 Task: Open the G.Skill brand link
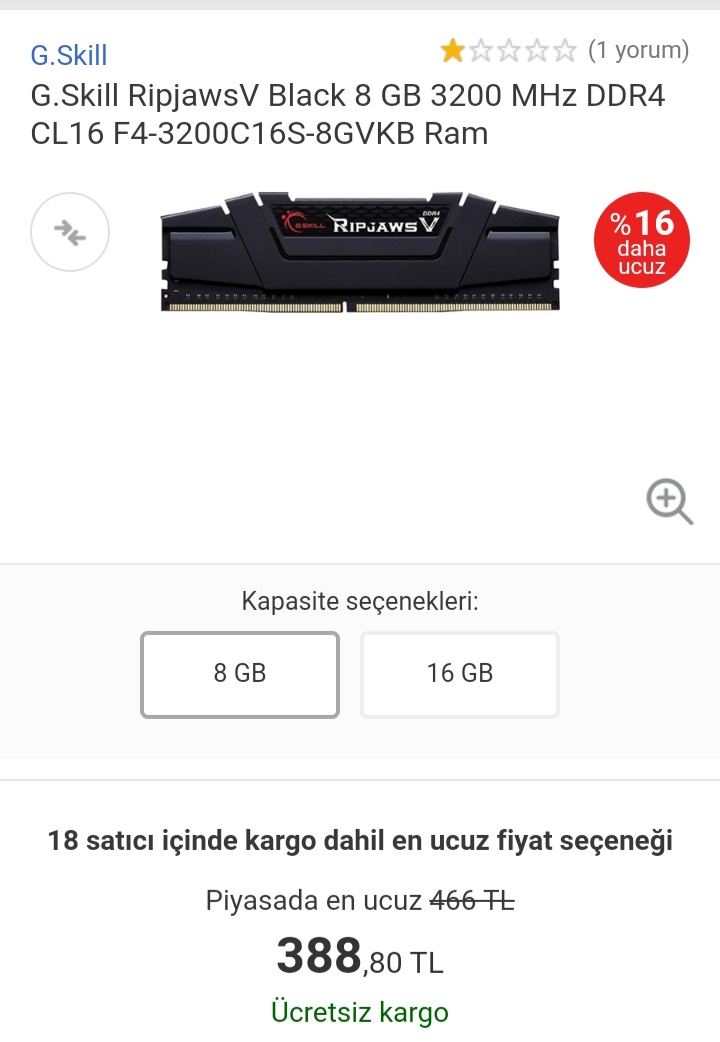point(69,54)
